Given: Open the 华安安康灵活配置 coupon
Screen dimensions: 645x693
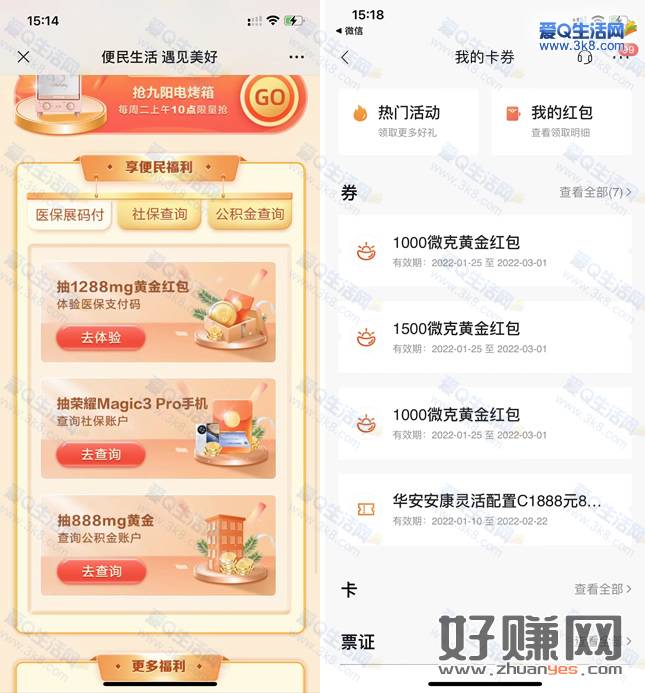Looking at the screenshot, I should (x=485, y=509).
